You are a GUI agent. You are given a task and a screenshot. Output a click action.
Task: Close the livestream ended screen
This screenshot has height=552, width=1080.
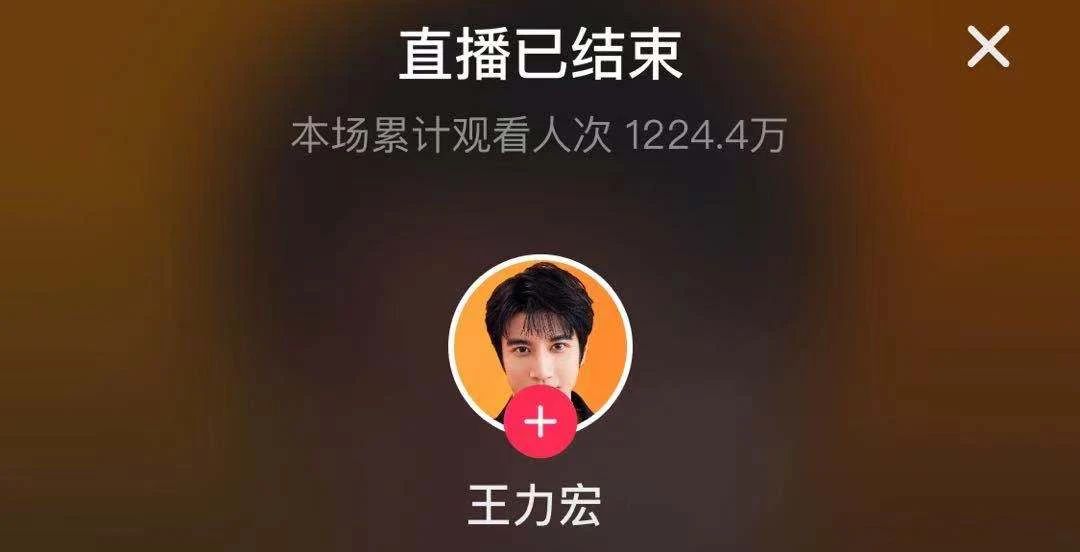988,47
